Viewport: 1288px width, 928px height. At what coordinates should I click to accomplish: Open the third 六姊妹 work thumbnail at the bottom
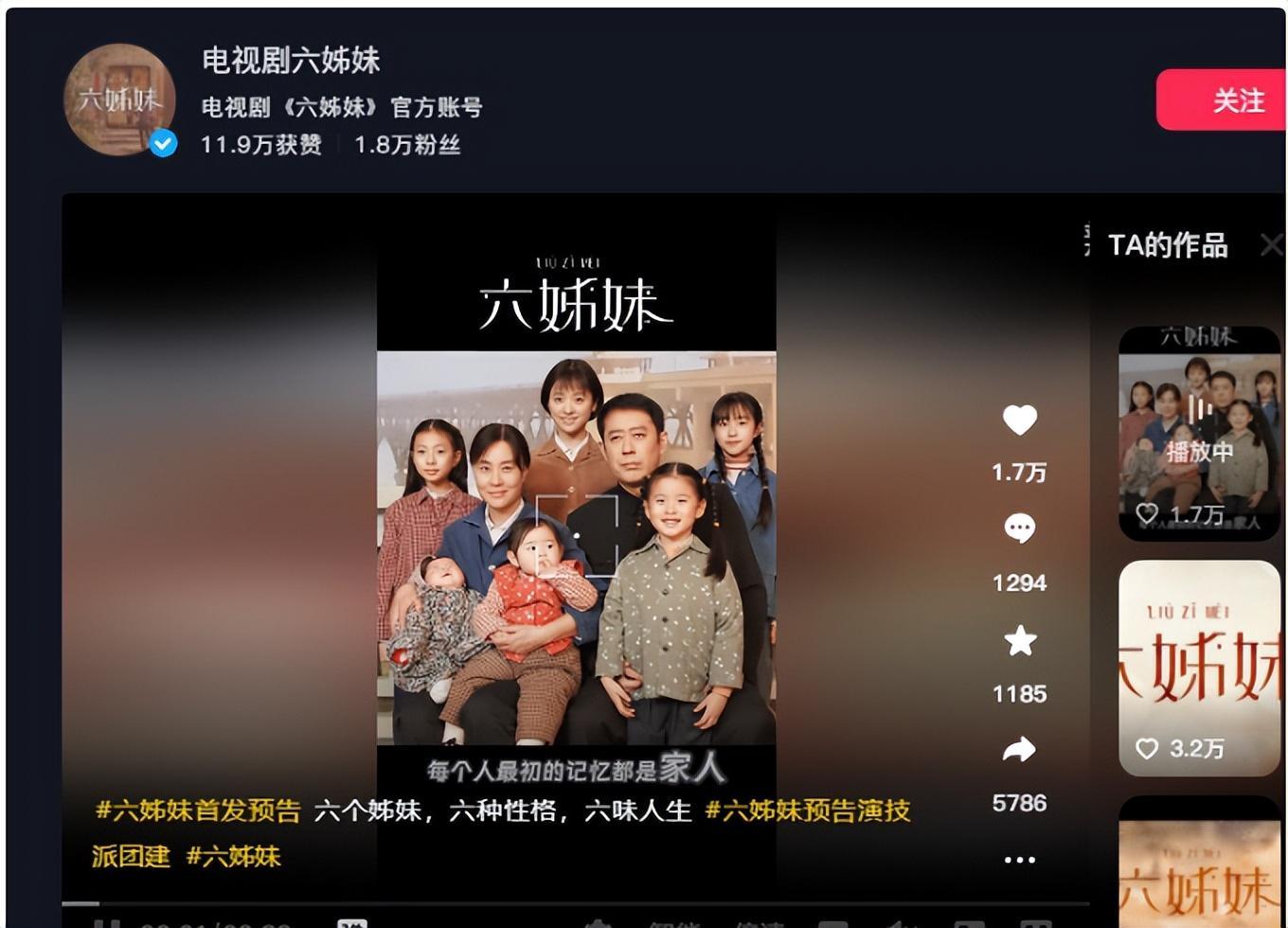pyautogui.click(x=1199, y=866)
